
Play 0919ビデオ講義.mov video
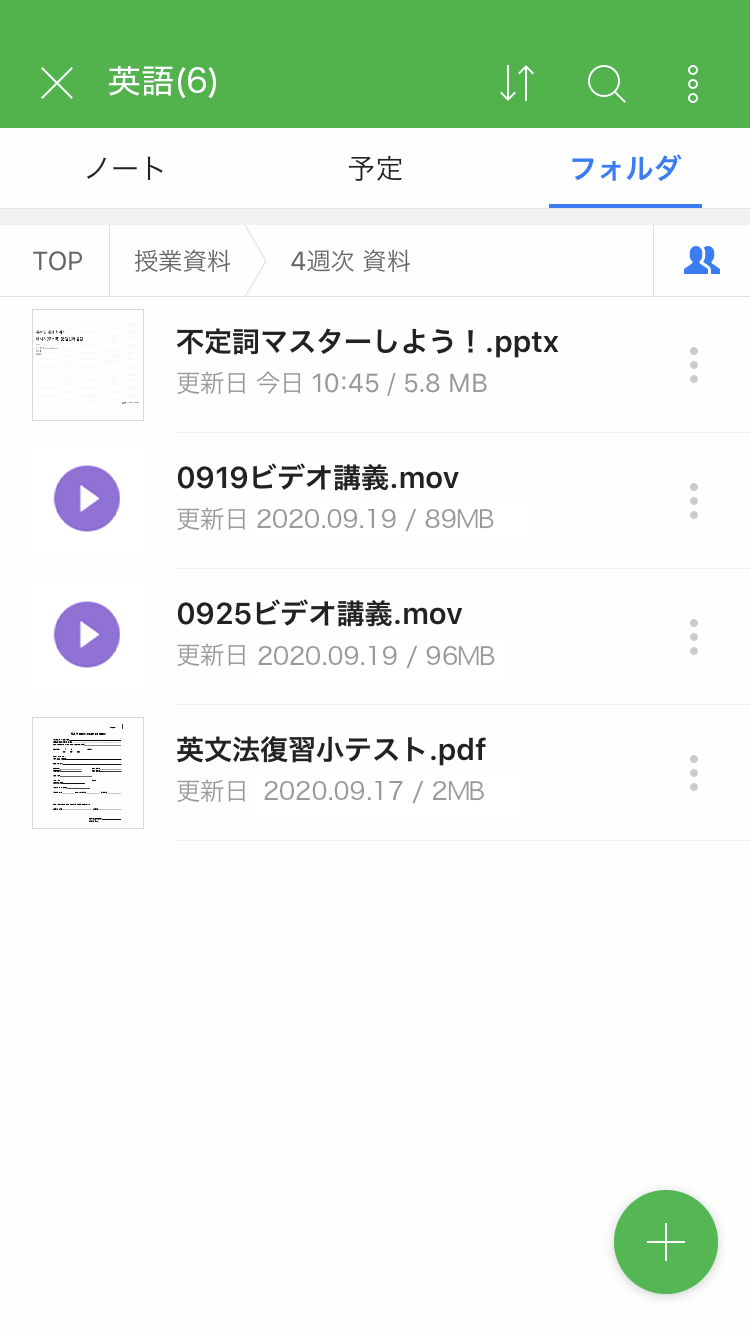pyautogui.click(x=87, y=499)
